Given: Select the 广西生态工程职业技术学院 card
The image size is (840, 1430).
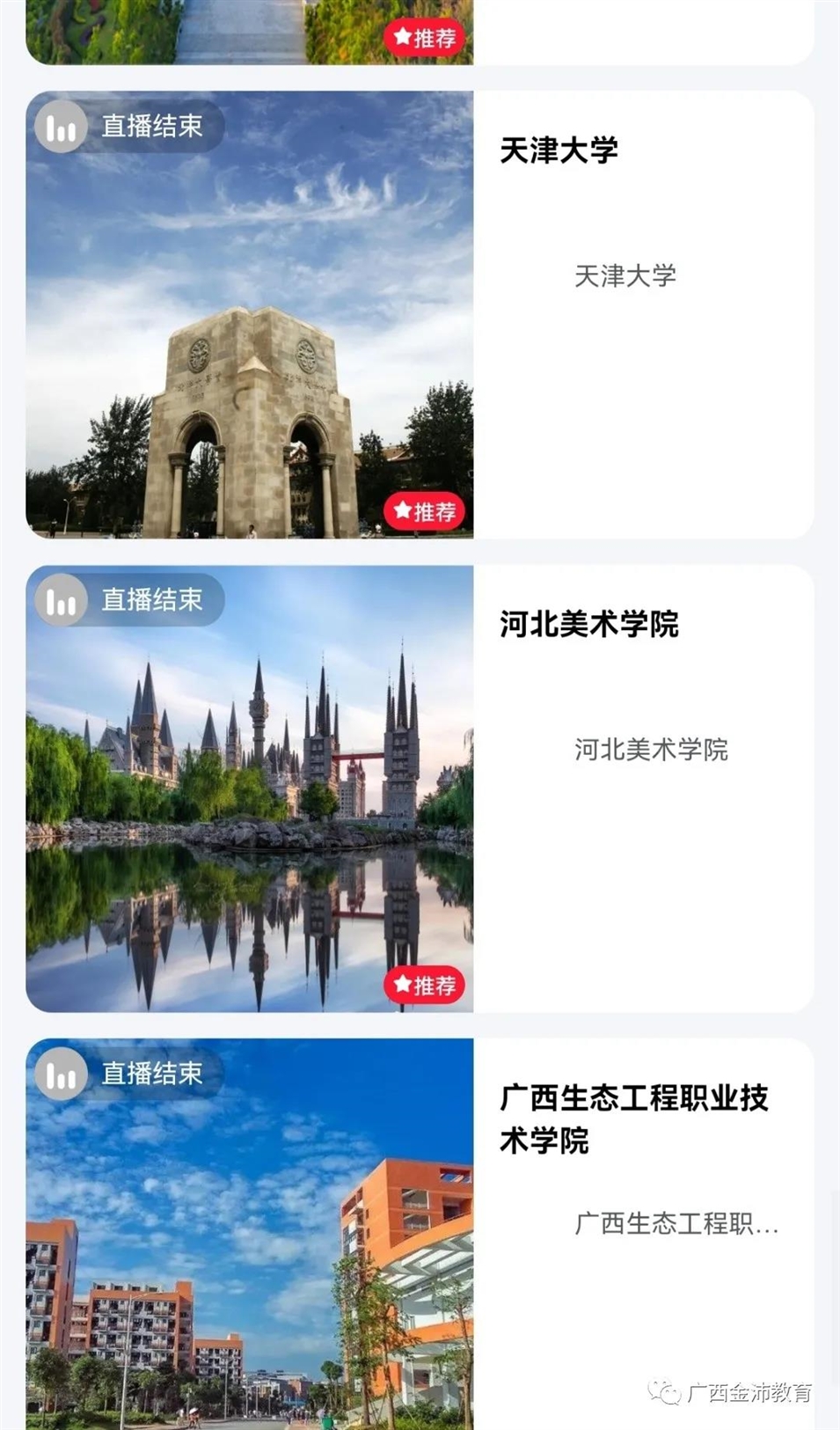Looking at the screenshot, I should tap(420, 1232).
